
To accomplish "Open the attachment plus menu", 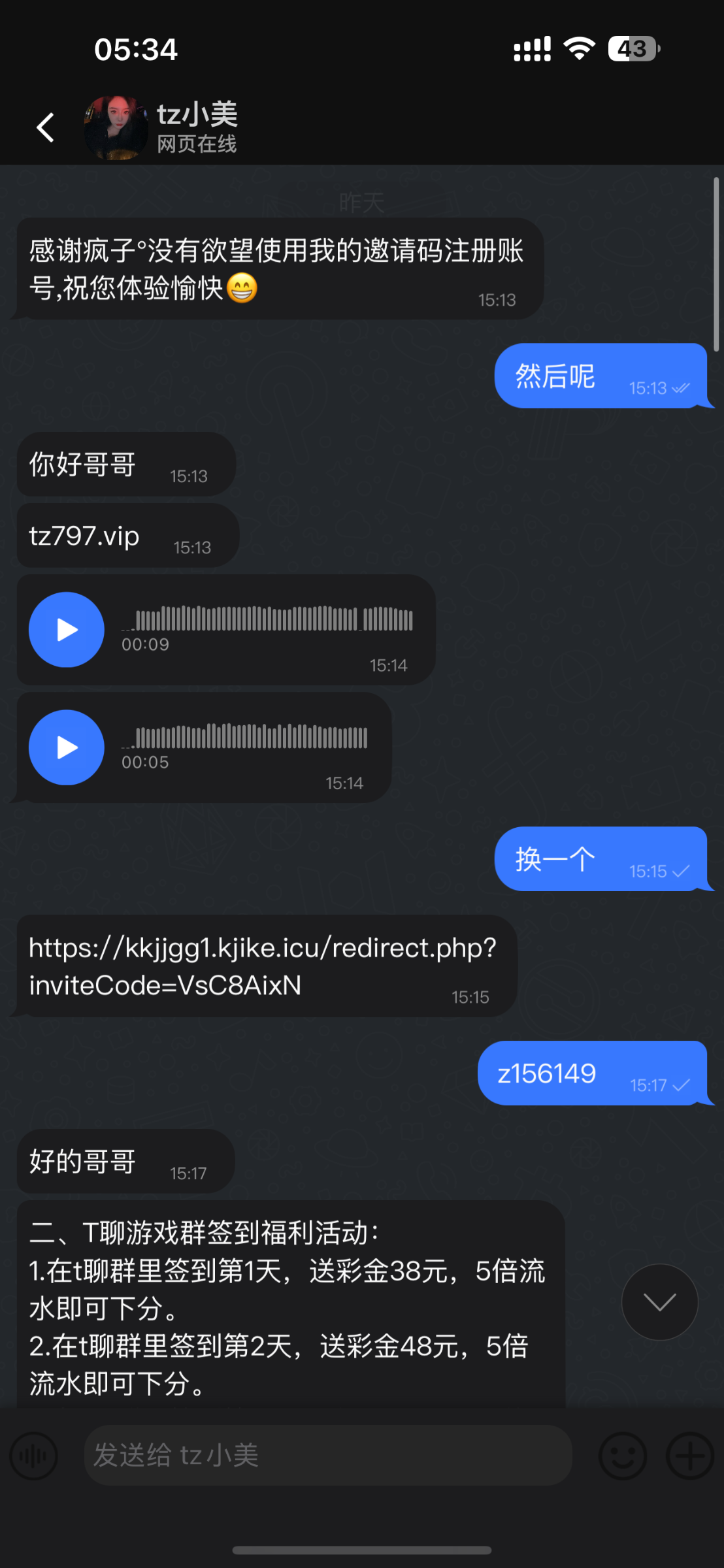I will click(689, 1456).
